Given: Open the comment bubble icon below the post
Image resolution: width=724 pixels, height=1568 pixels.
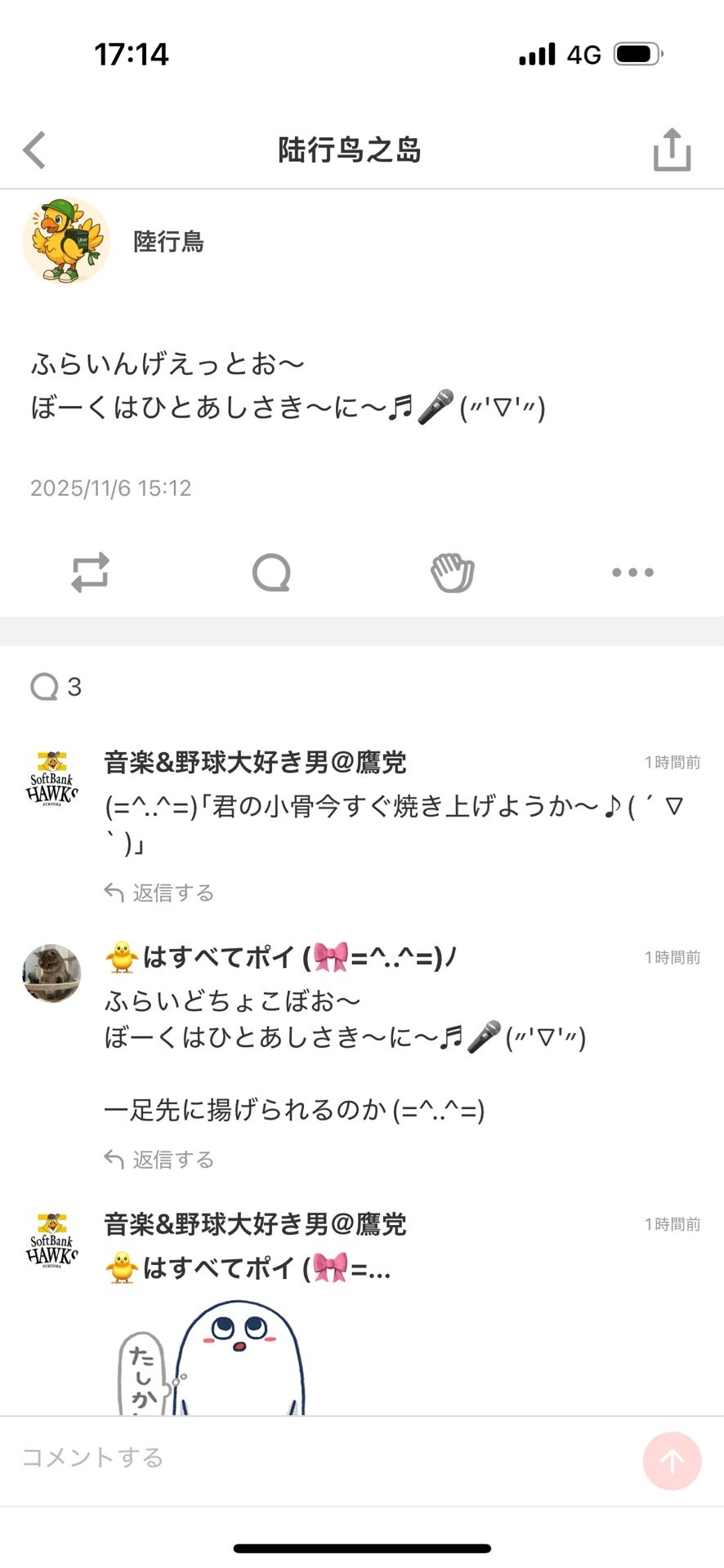Looking at the screenshot, I should coord(272,572).
